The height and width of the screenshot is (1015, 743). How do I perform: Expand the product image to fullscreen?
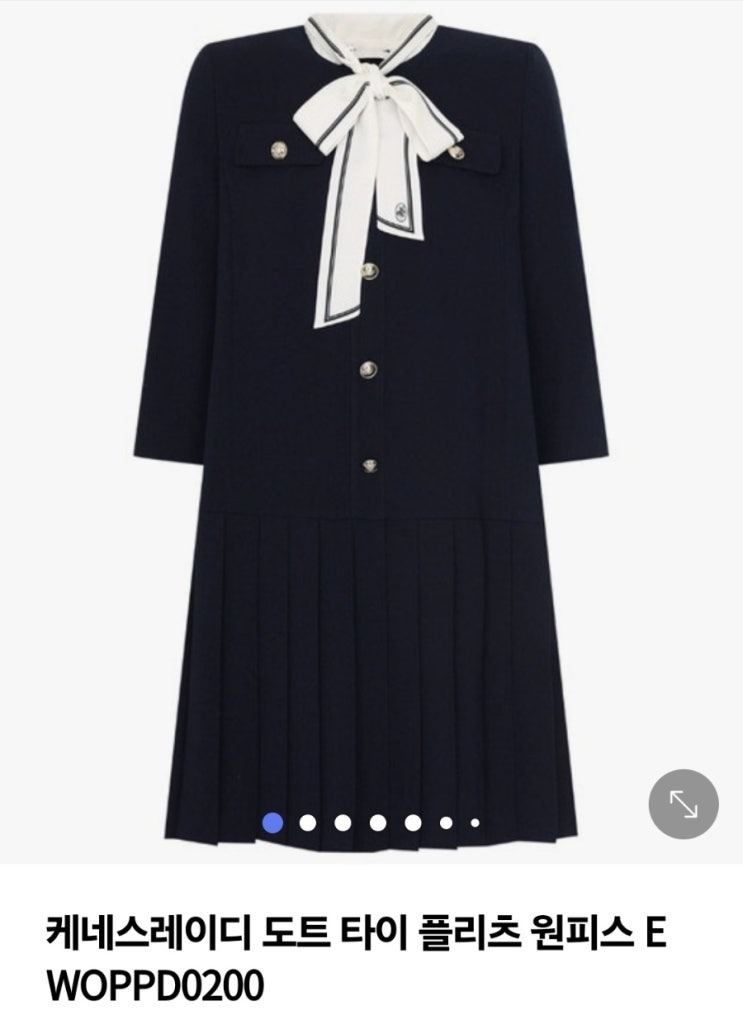[684, 802]
